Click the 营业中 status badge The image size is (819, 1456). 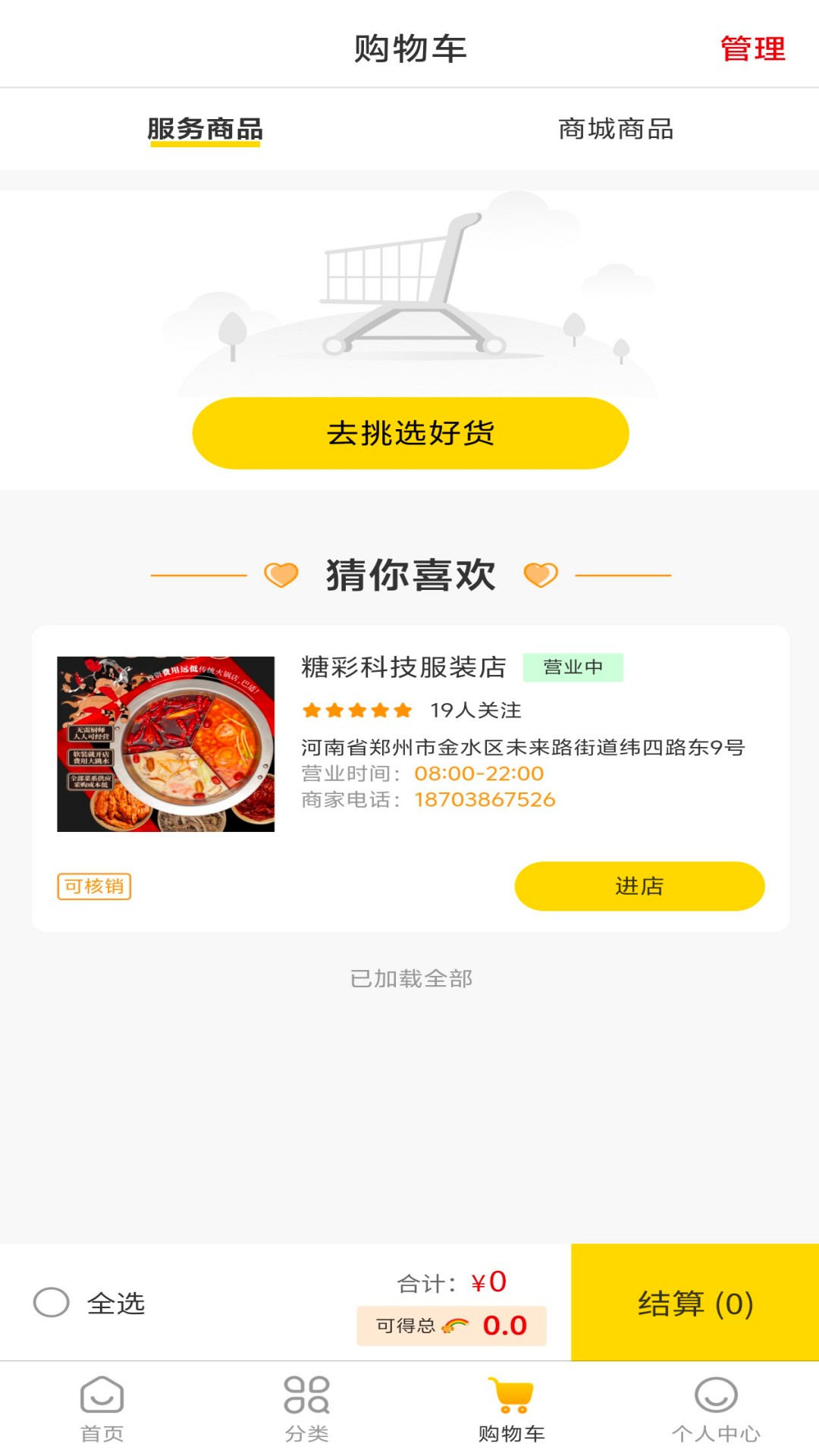(573, 668)
